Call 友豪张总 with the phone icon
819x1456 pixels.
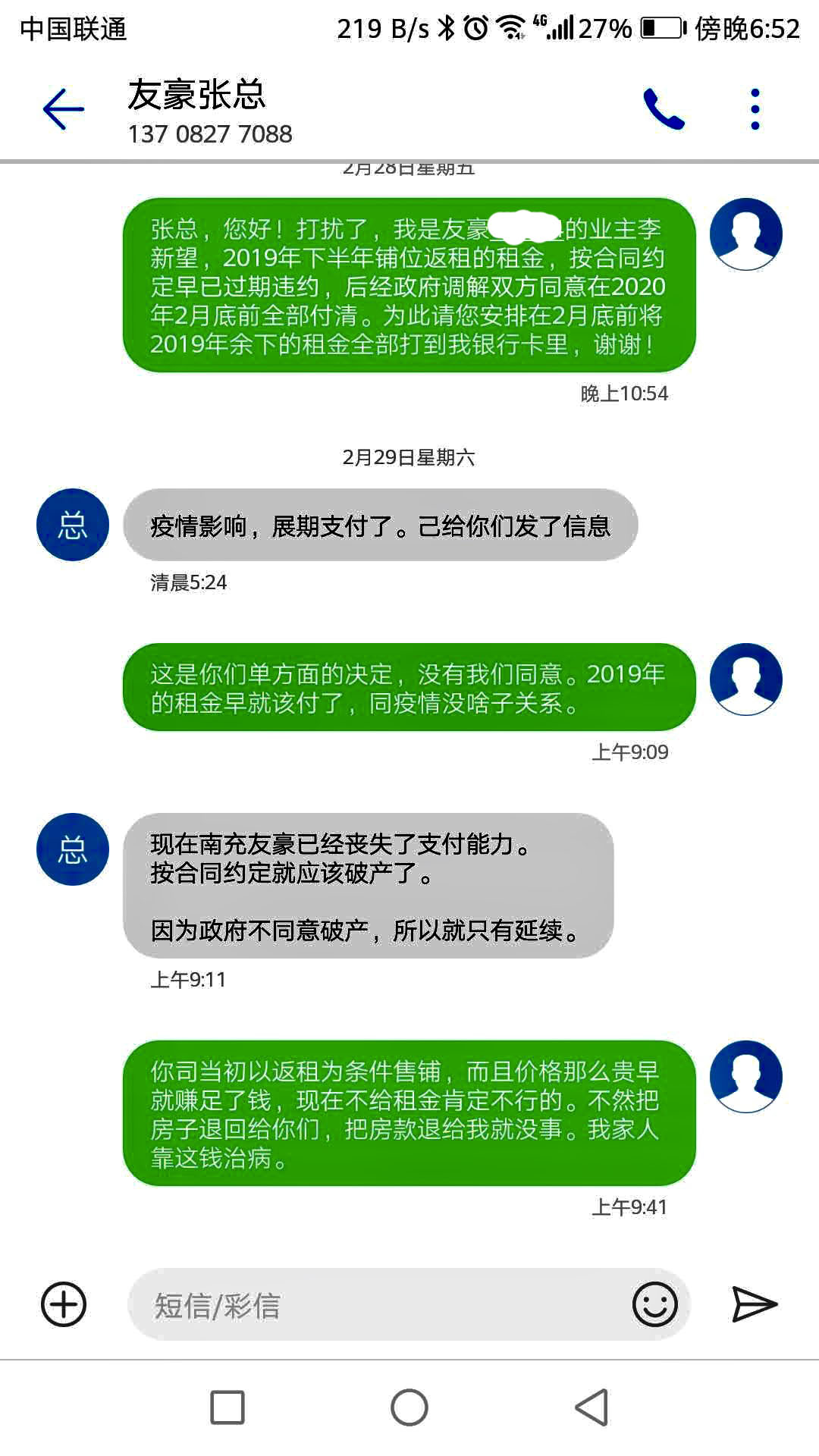(x=664, y=110)
